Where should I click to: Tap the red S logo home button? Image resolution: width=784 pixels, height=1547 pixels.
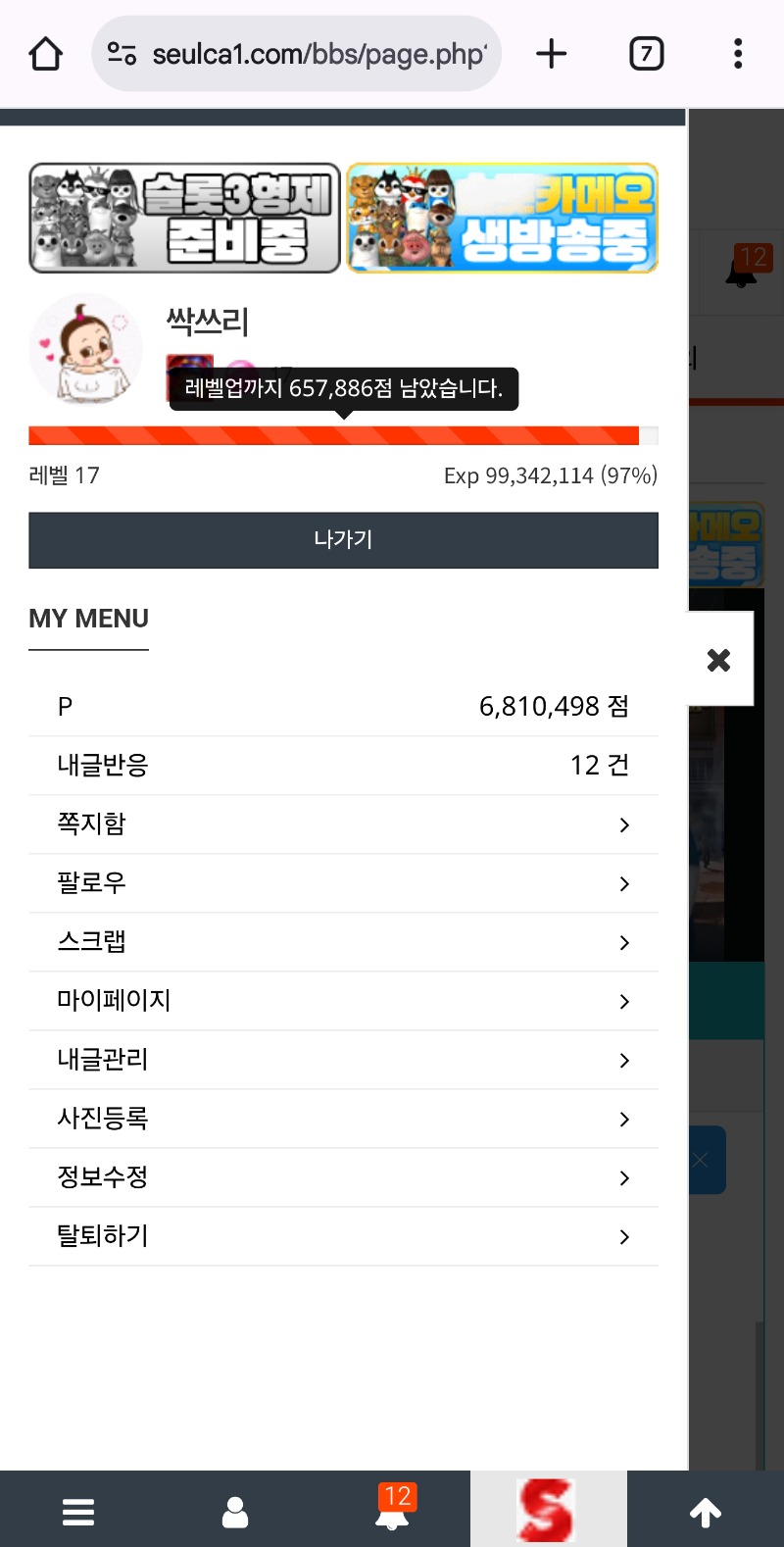[x=547, y=1512]
